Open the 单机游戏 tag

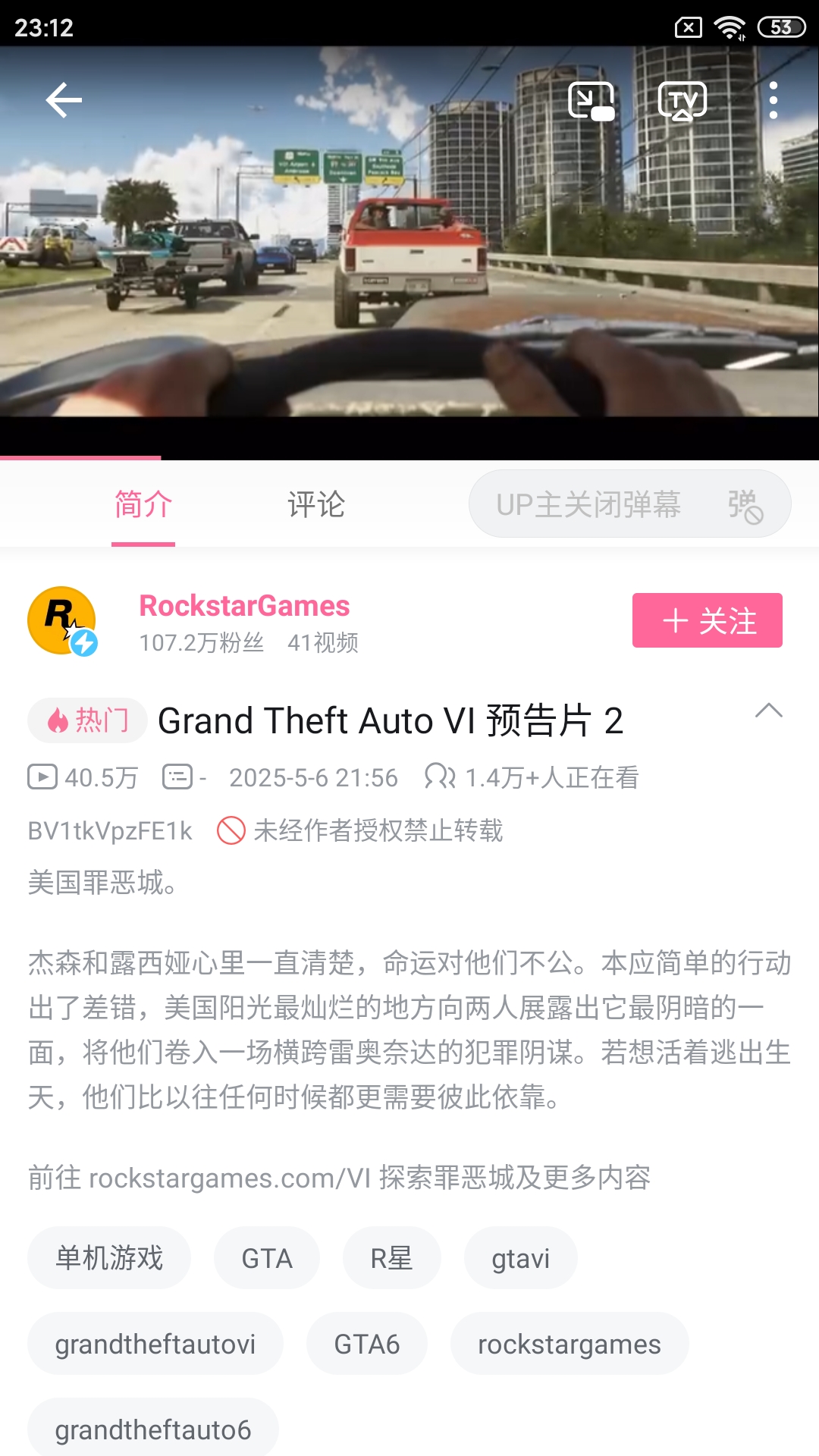coord(109,1258)
